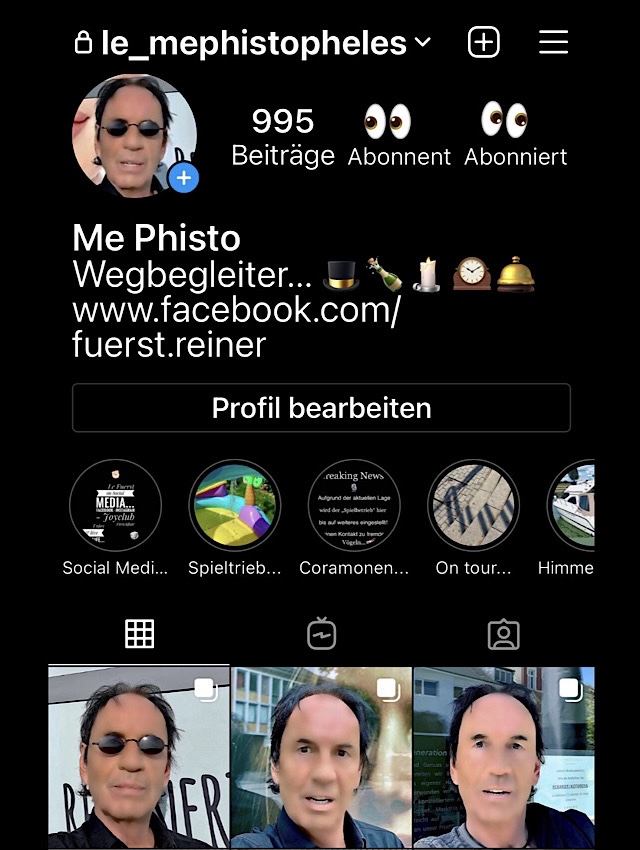Open the facebook.com/fuerst.reiner link
640x850 pixels.
coord(236,327)
